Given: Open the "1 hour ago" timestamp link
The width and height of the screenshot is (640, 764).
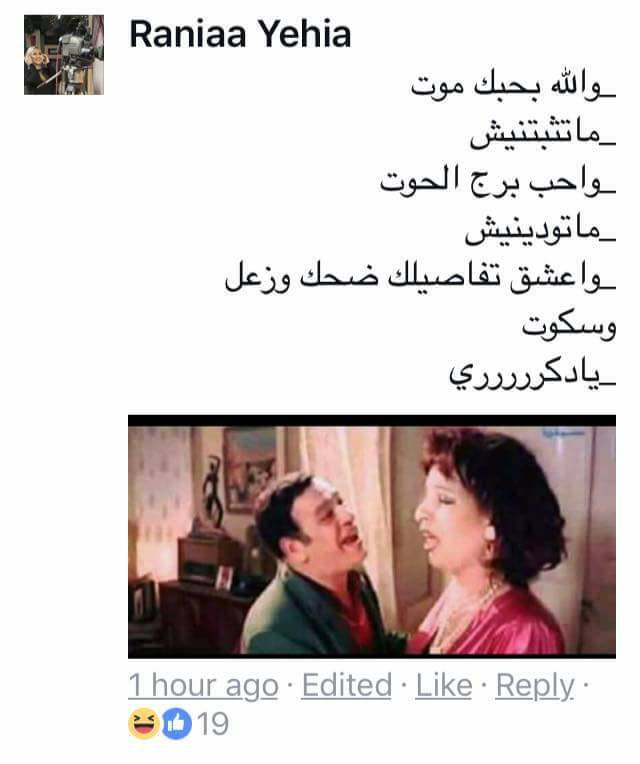Looking at the screenshot, I should (x=203, y=686).
